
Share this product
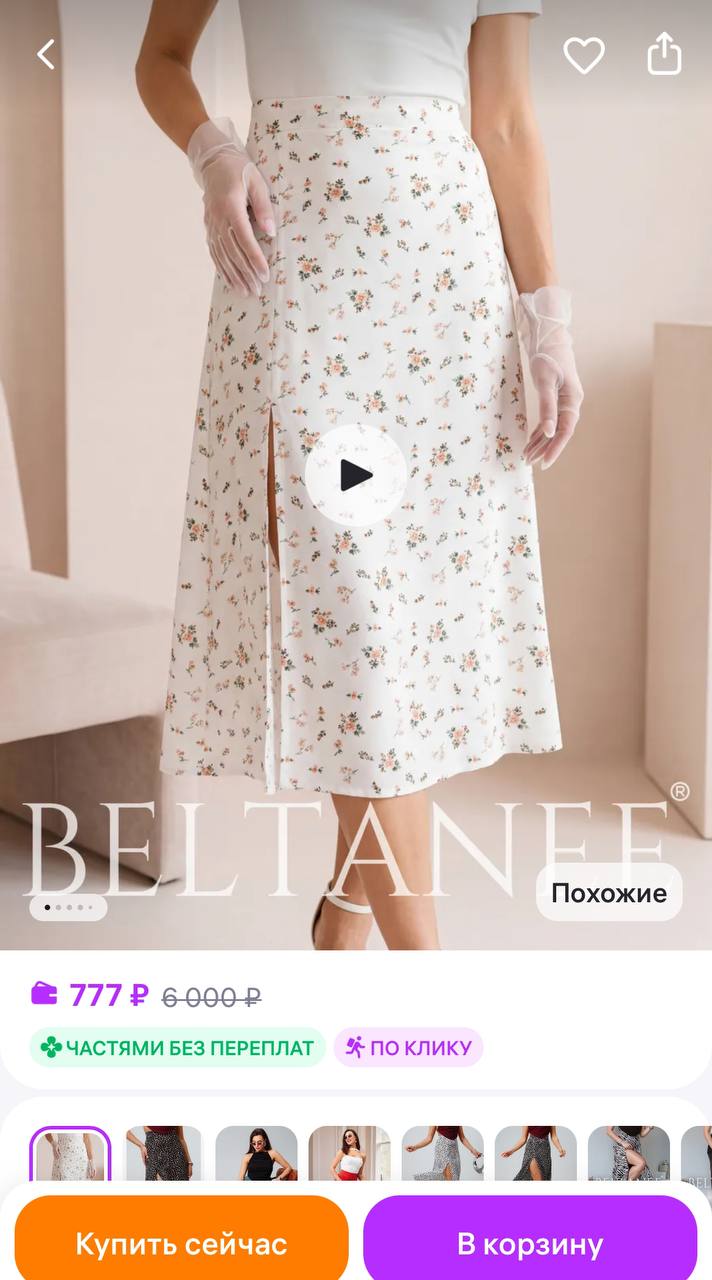pos(664,54)
